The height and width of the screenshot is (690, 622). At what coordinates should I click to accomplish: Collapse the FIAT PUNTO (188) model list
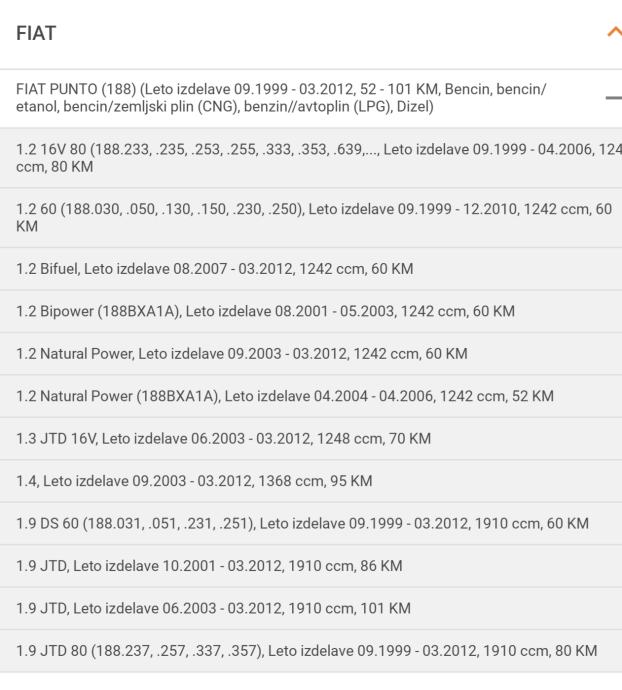(613, 98)
